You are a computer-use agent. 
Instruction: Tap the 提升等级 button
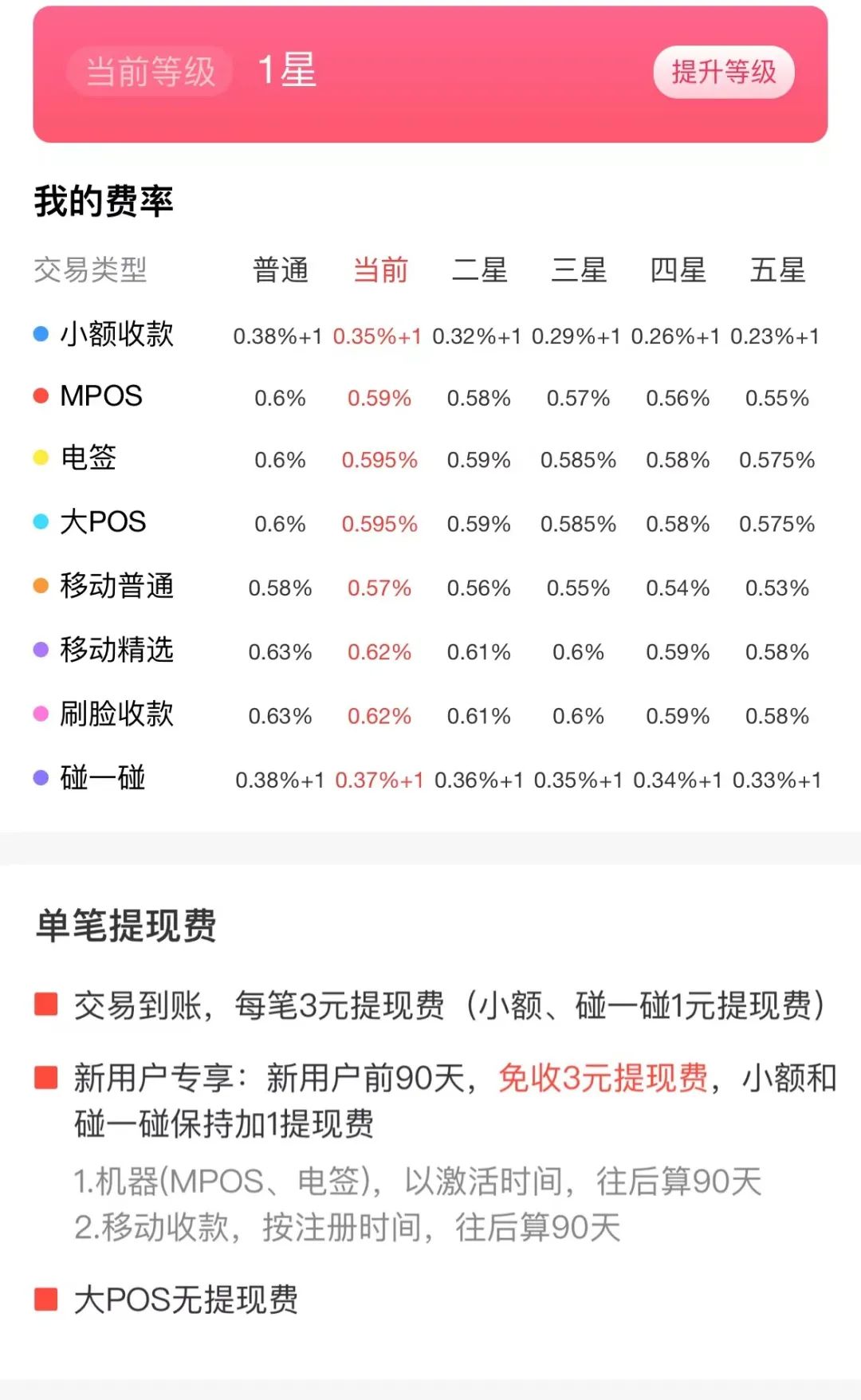(724, 73)
